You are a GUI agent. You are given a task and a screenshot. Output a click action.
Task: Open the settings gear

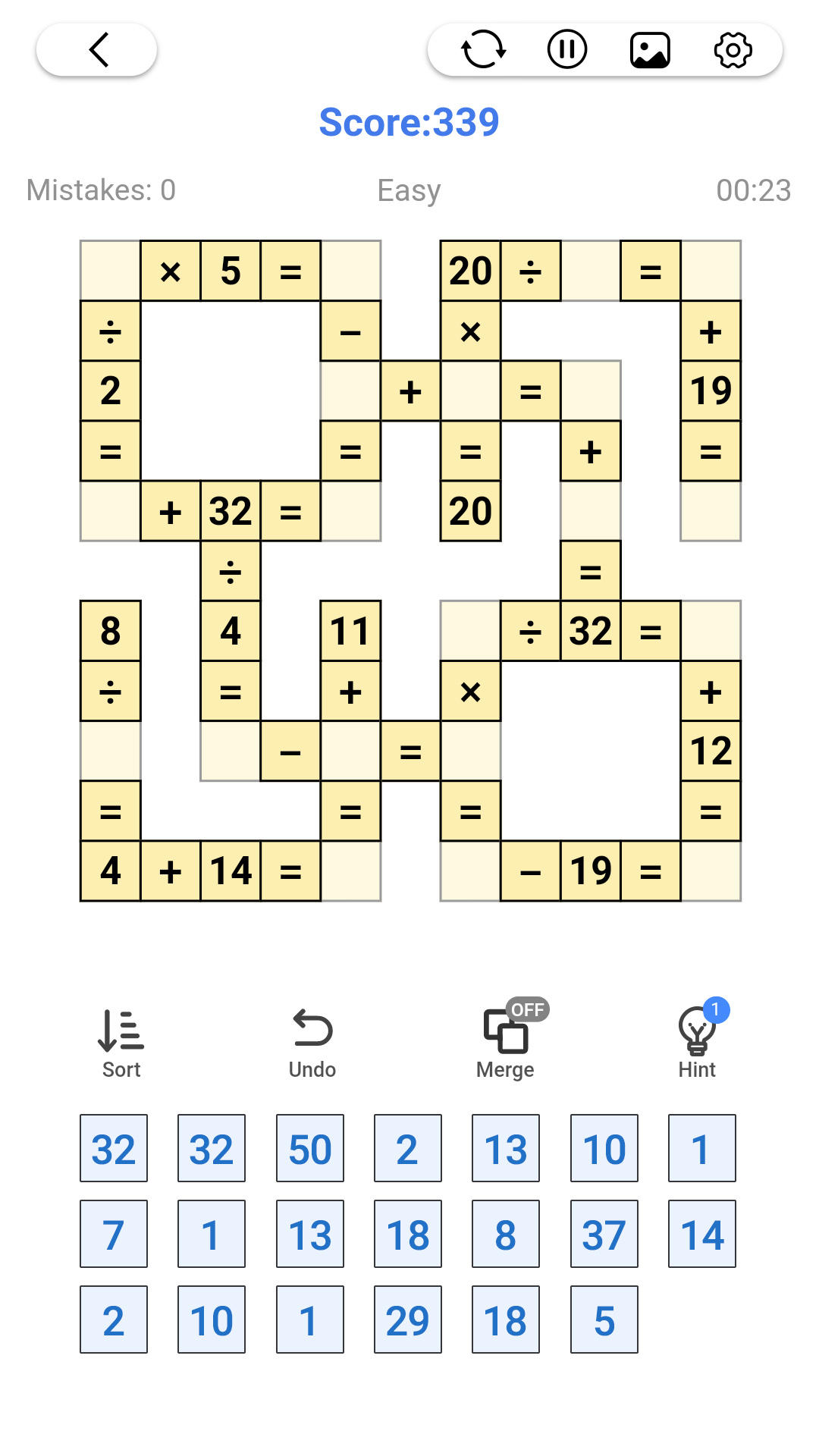[x=733, y=50]
